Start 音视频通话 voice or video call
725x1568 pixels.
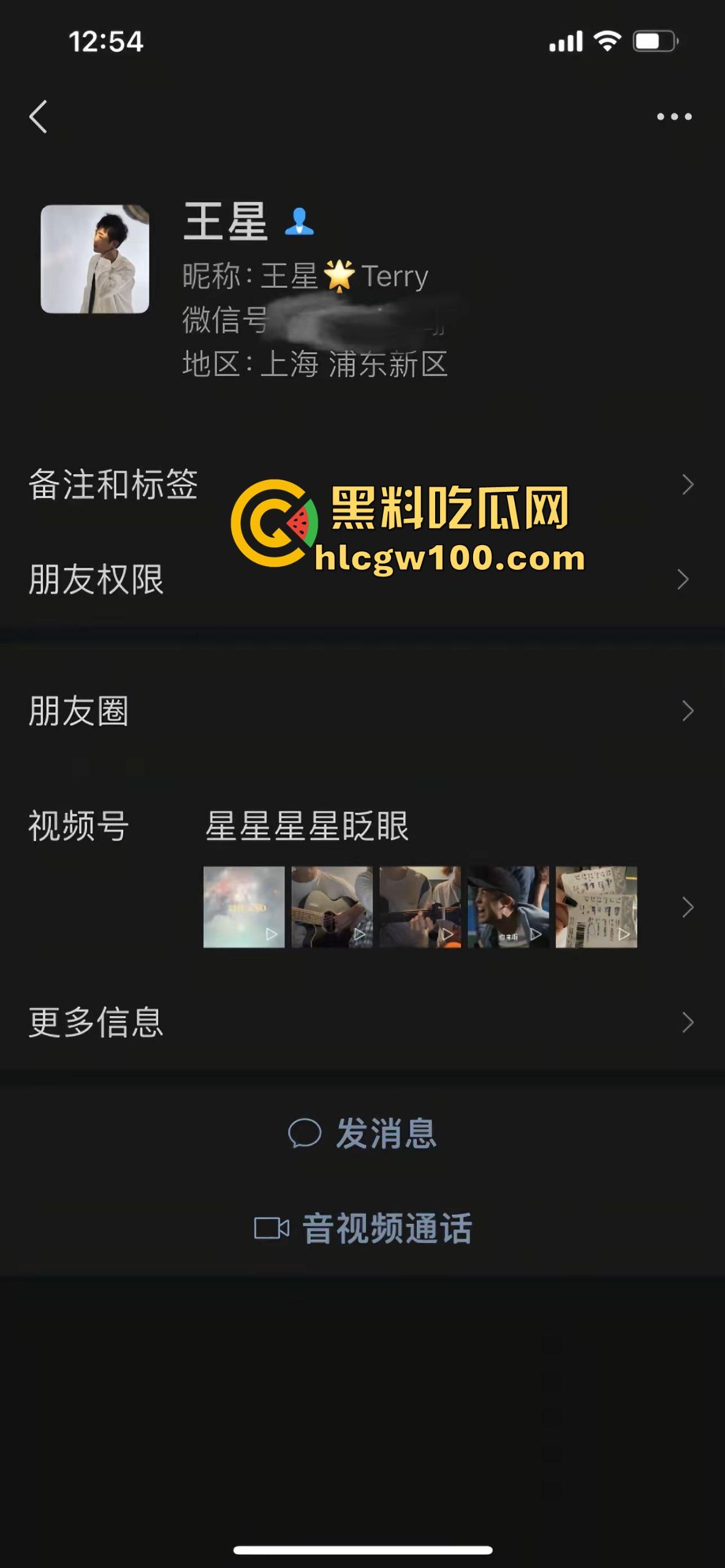pos(363,1228)
